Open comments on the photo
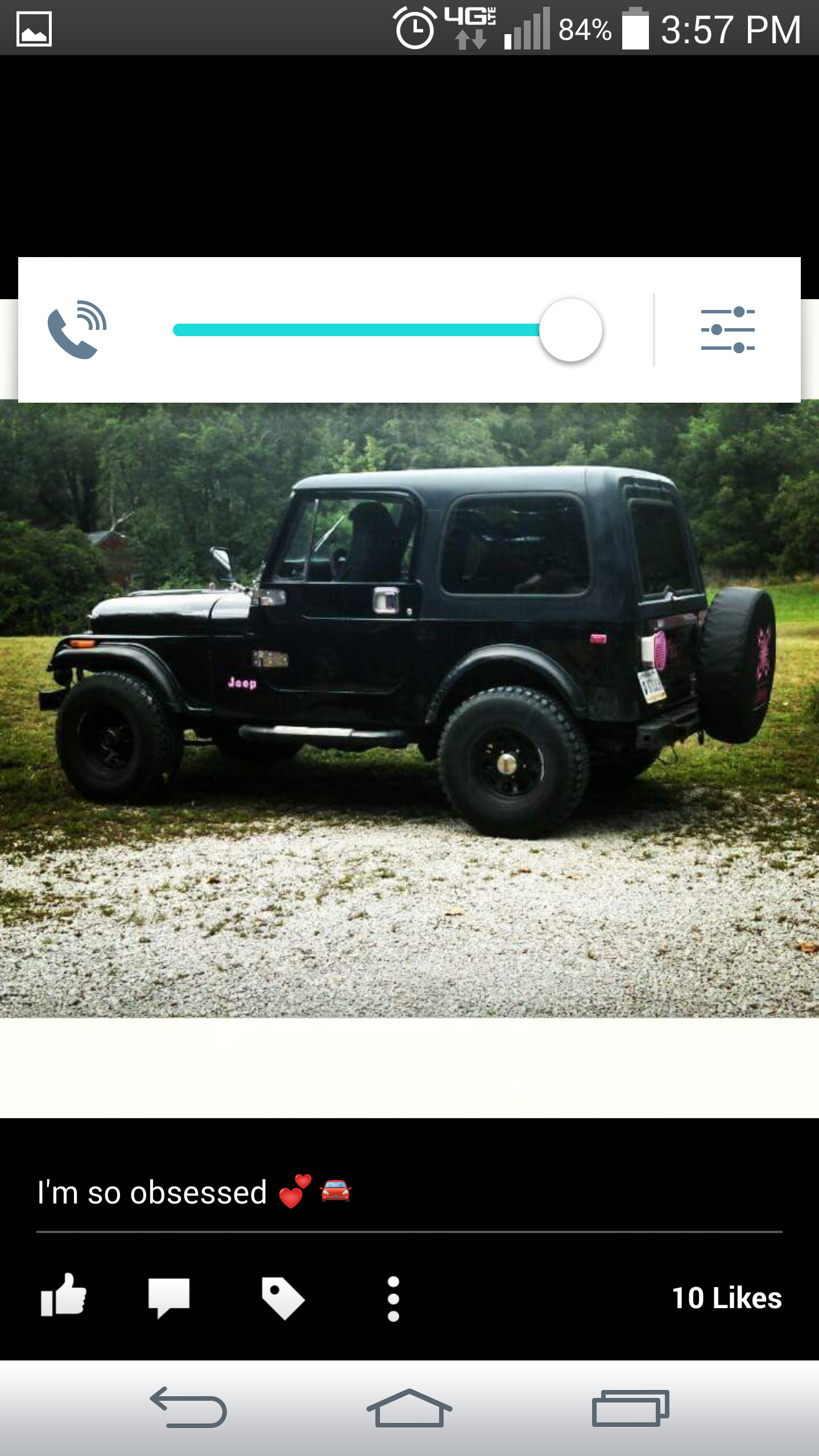Screen dimensions: 819x1456 (x=169, y=1297)
